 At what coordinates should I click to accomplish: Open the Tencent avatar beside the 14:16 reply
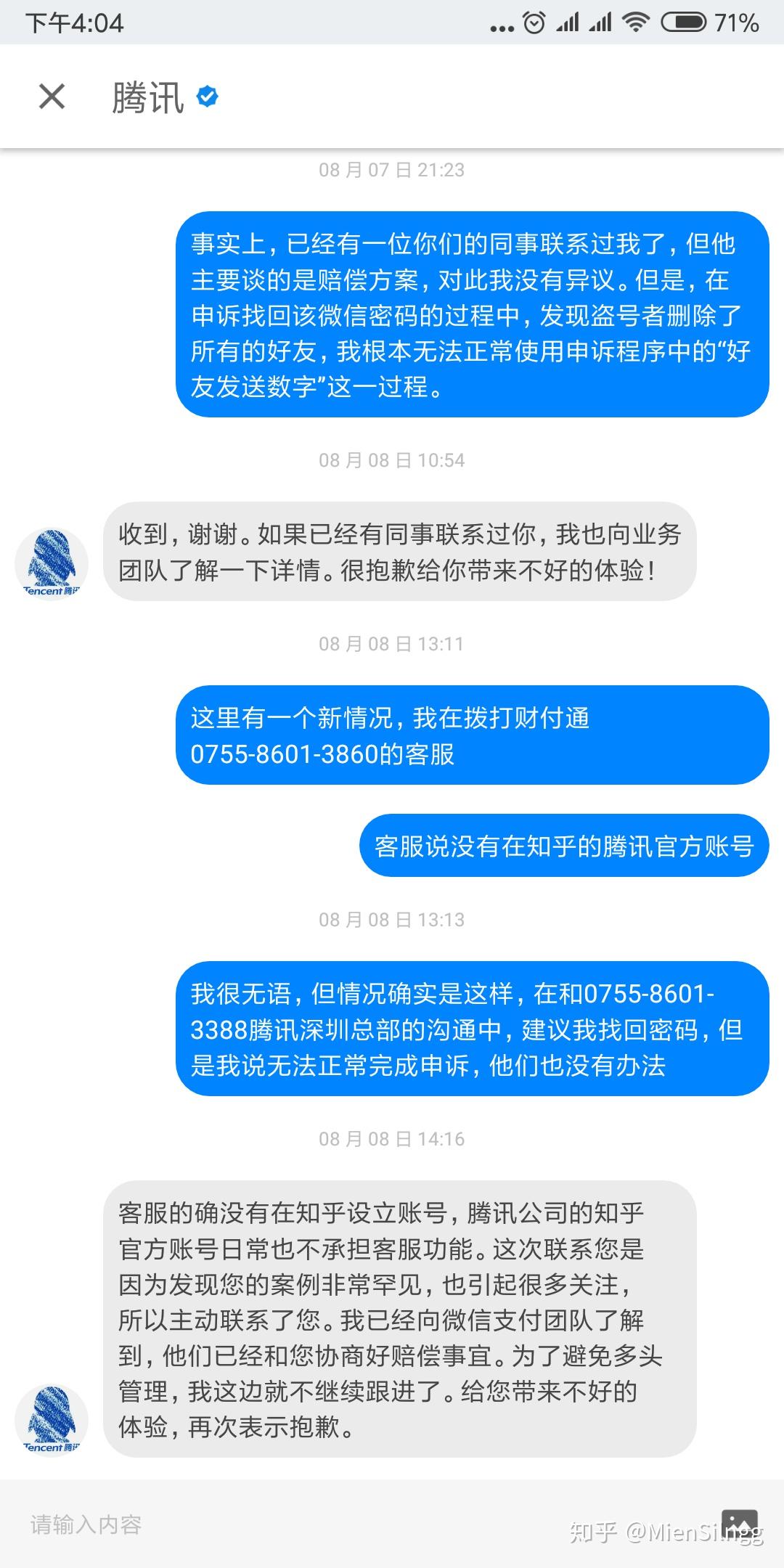tap(51, 1421)
